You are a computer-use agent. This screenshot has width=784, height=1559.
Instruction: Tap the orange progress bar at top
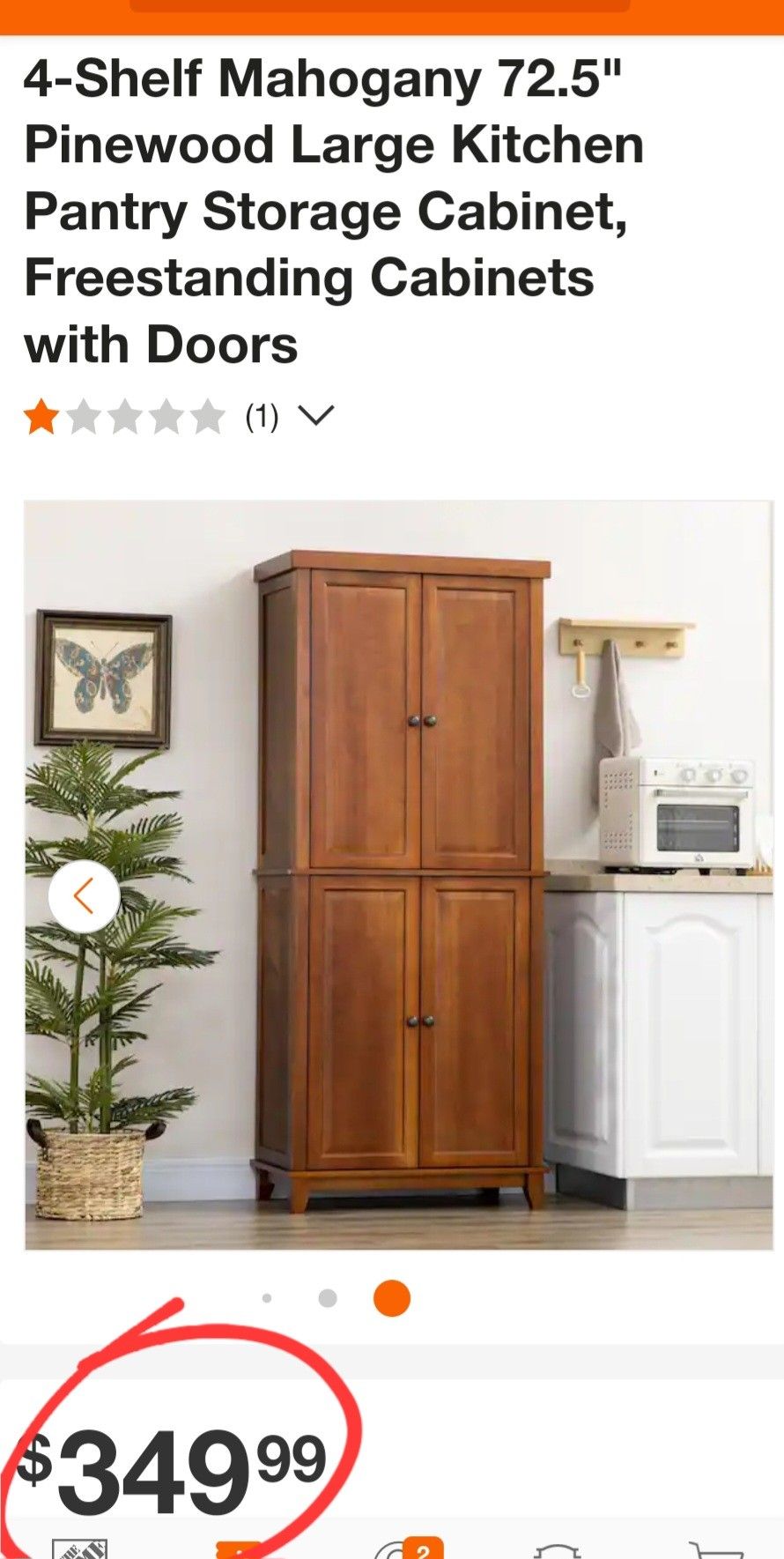click(392, 13)
